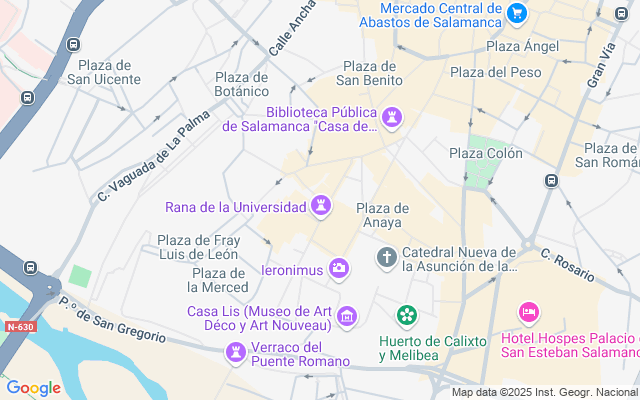Tap the bus stop near Plaza de San Vicente
Image resolution: width=640 pixels, height=400 pixels.
[x=73, y=44]
